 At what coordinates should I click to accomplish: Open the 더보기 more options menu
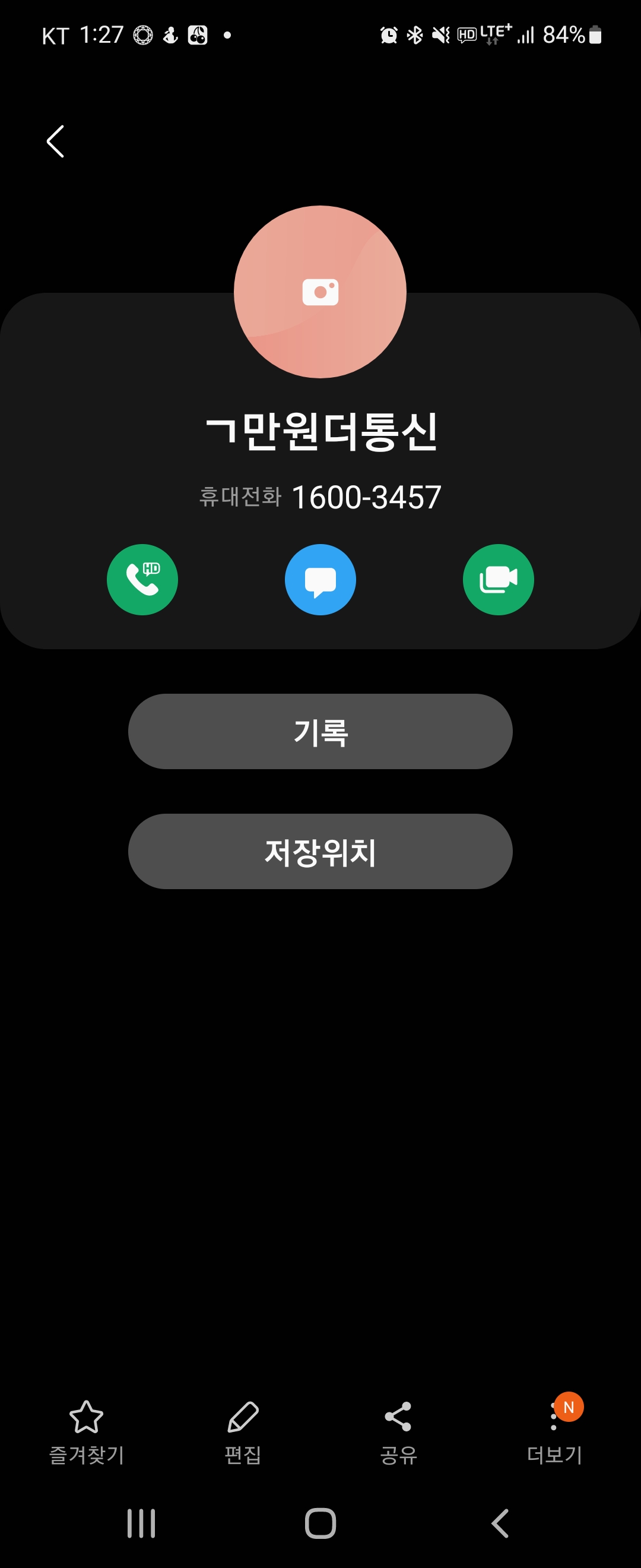tap(554, 1431)
